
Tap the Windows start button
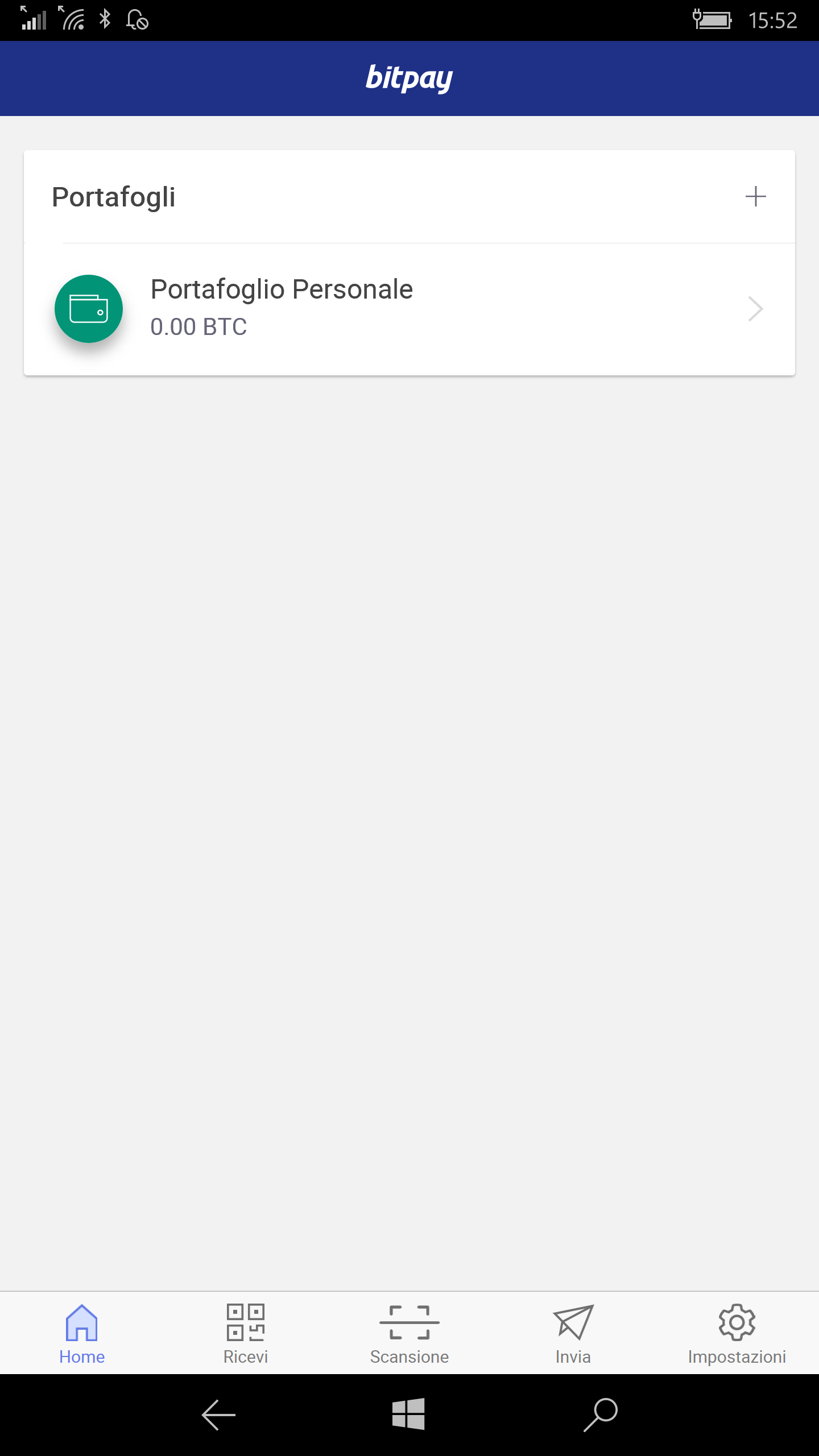click(x=408, y=1413)
